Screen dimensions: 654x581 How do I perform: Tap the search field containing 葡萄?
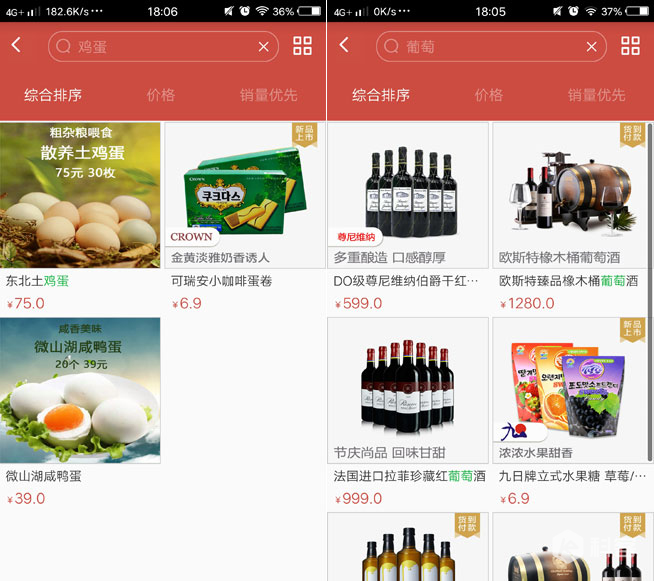click(x=480, y=46)
